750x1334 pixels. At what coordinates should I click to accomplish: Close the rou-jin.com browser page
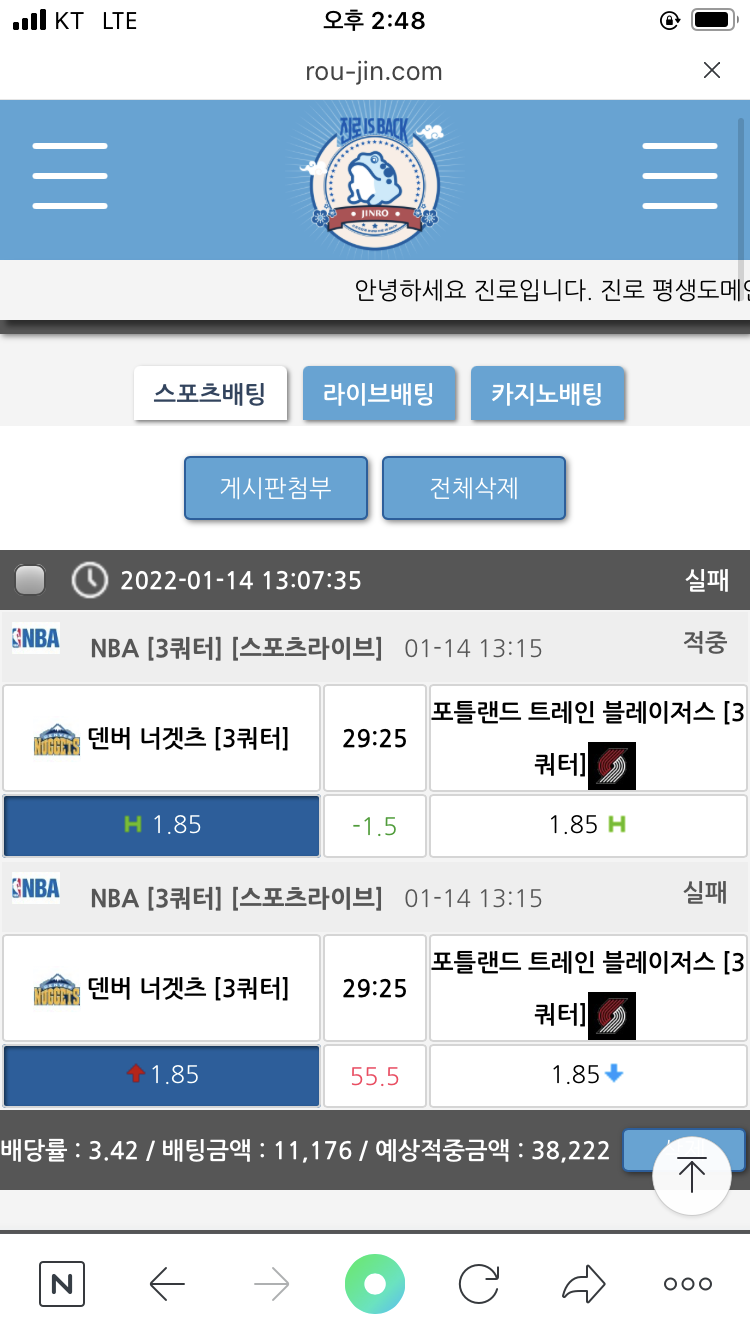point(711,70)
